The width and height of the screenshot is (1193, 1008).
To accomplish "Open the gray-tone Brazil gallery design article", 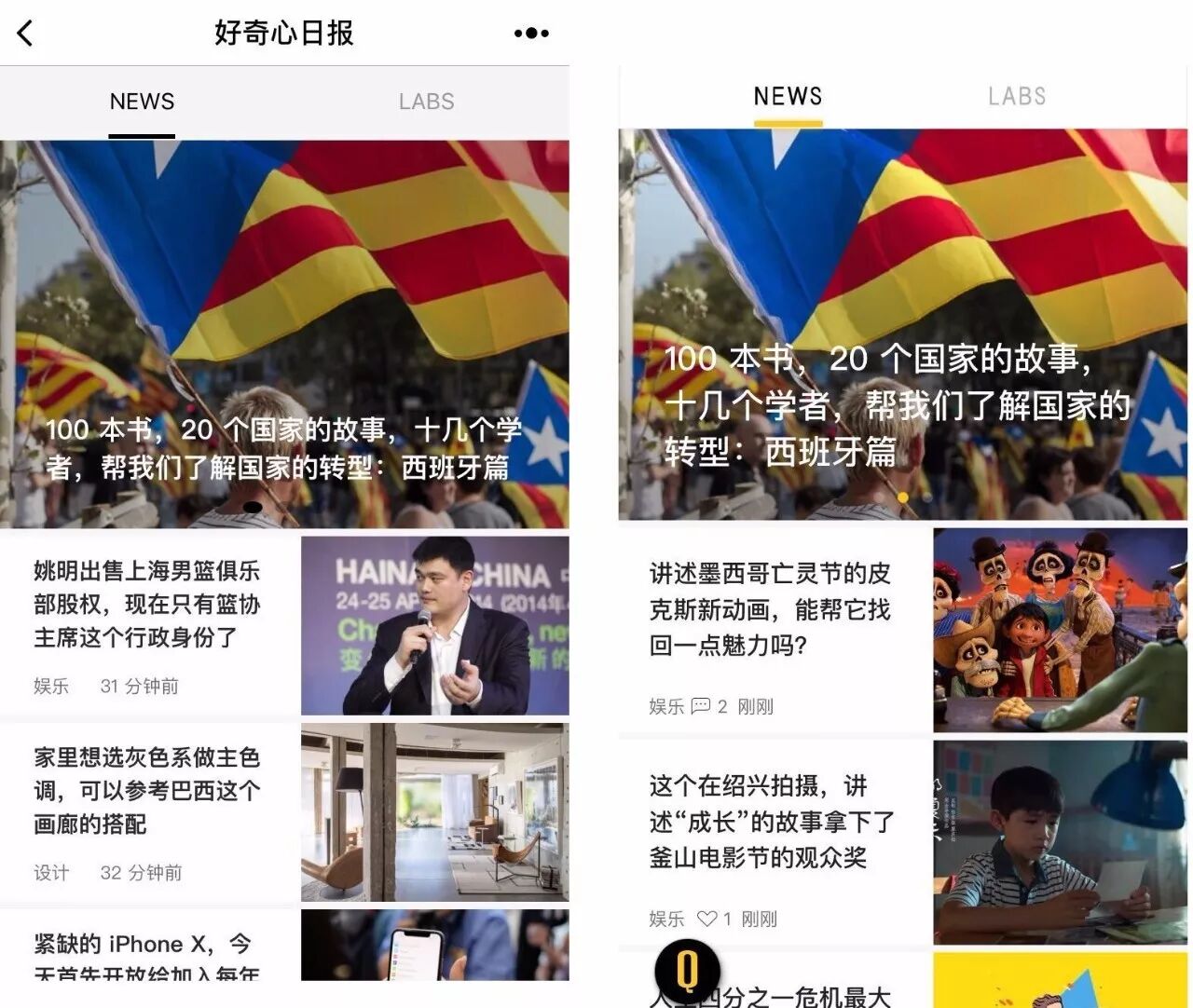I will tap(146, 791).
